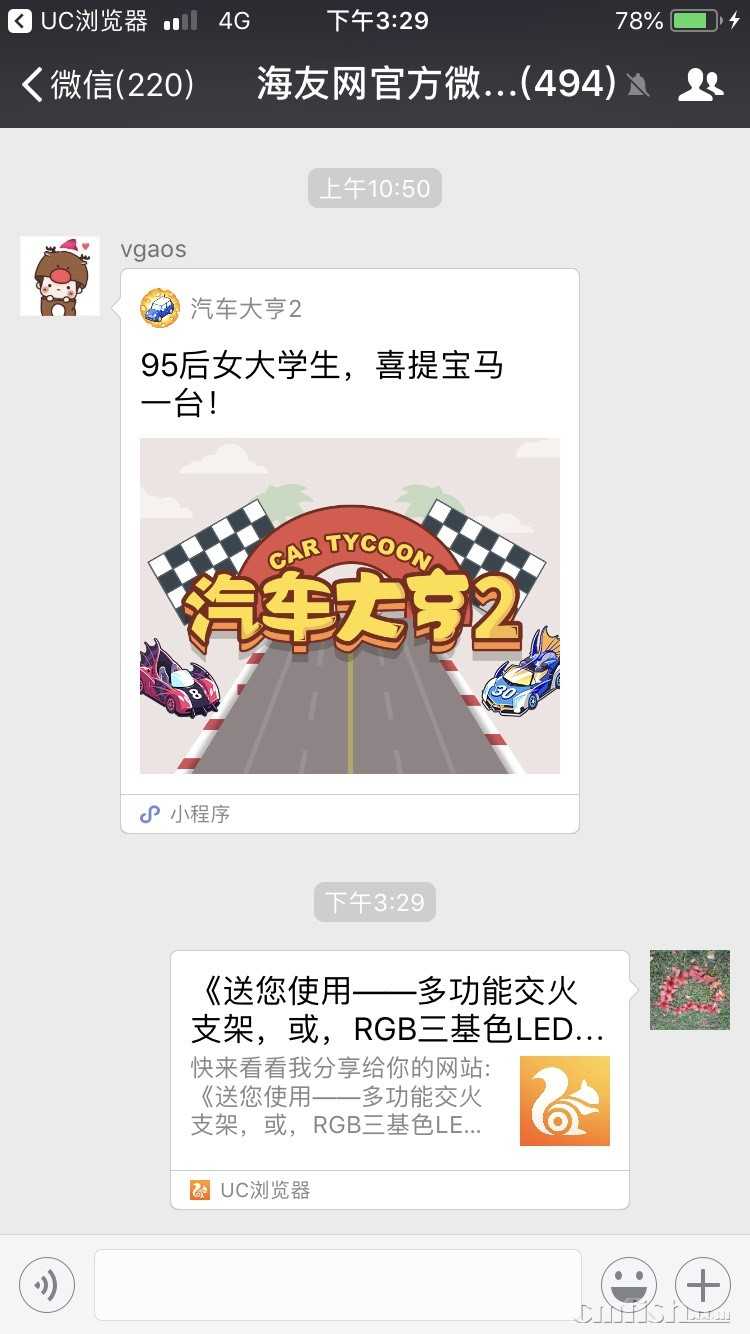Viewport: 750px width, 1334px height.
Task: Open group chat members info
Action: [x=700, y=86]
